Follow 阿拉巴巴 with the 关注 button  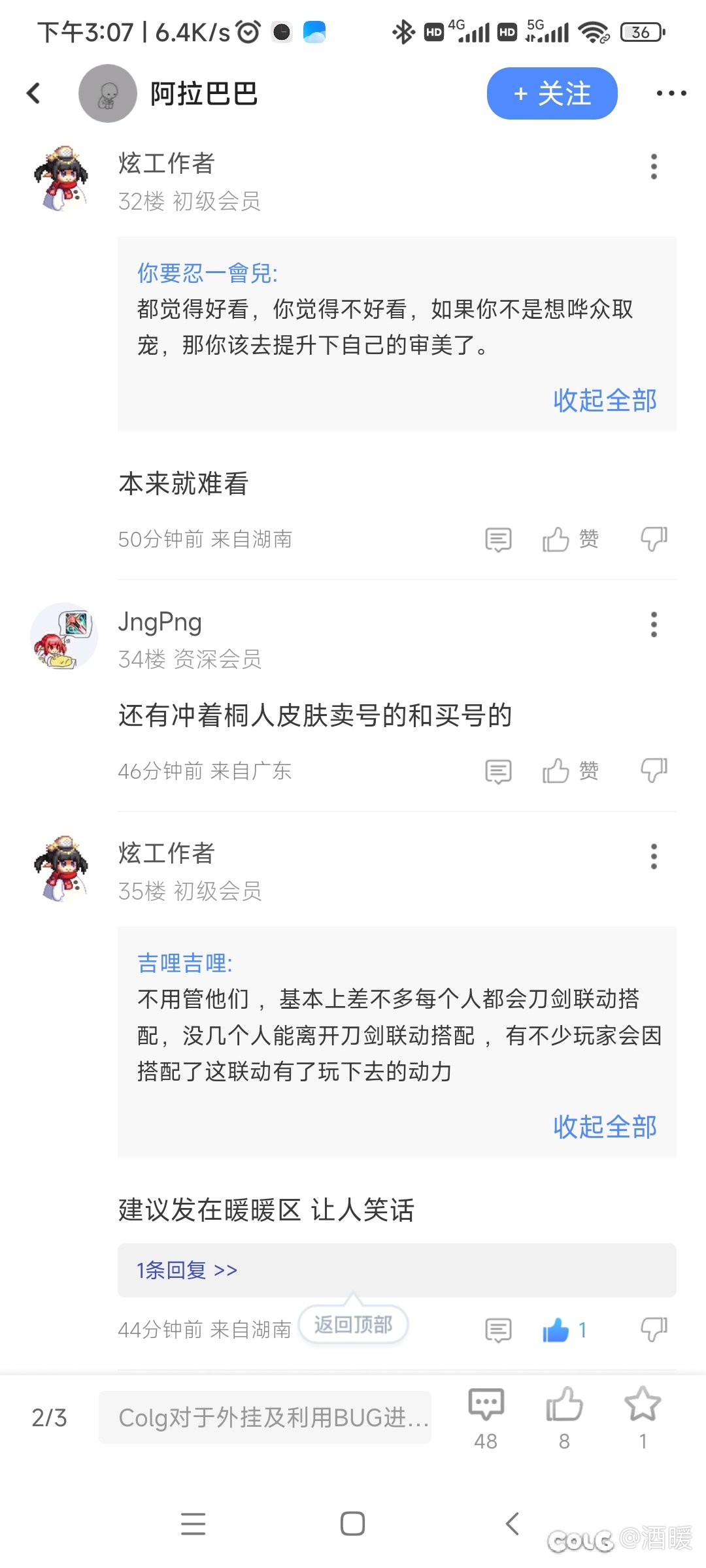552,93
